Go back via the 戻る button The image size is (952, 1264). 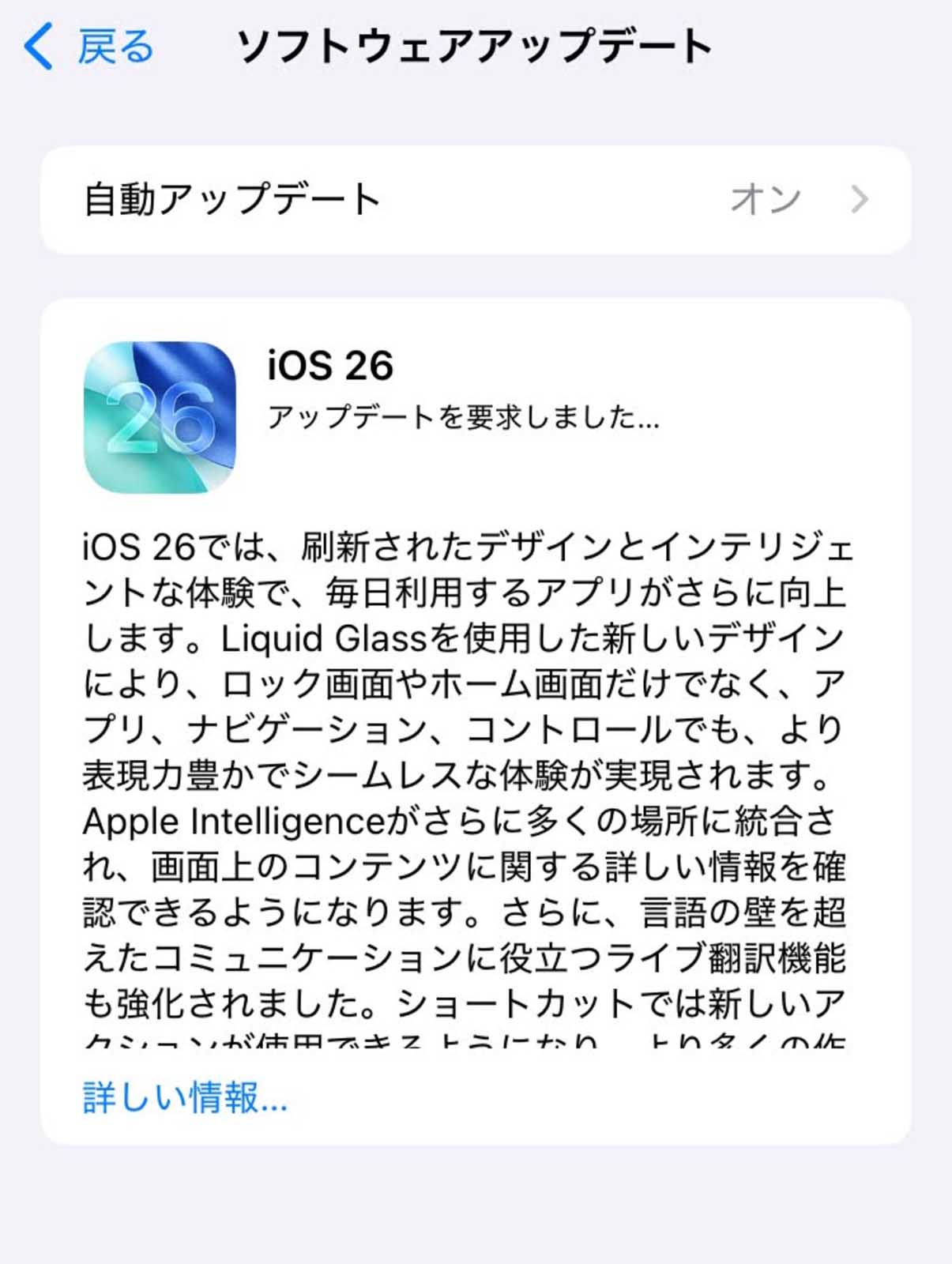(89, 46)
